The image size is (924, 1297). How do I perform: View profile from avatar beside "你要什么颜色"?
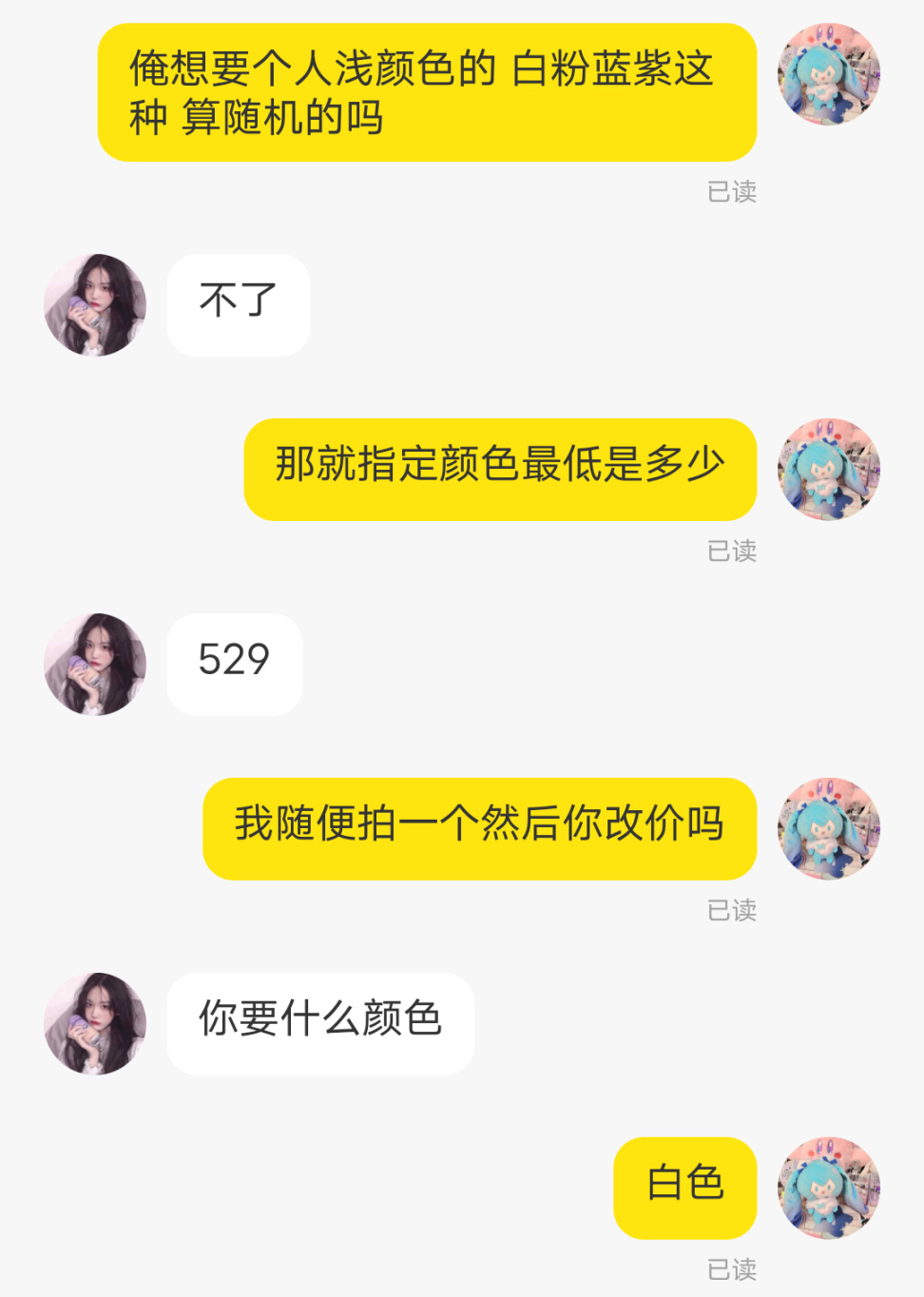click(95, 1024)
